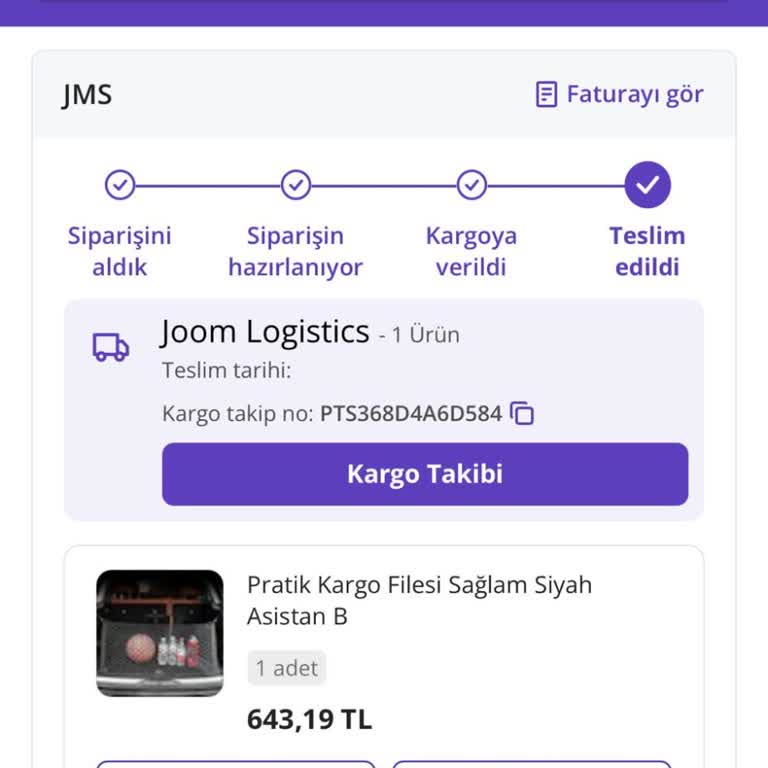Viewport: 768px width, 768px height.
Task: Open the Pratik Kargo Filesi product
Action: (x=419, y=600)
